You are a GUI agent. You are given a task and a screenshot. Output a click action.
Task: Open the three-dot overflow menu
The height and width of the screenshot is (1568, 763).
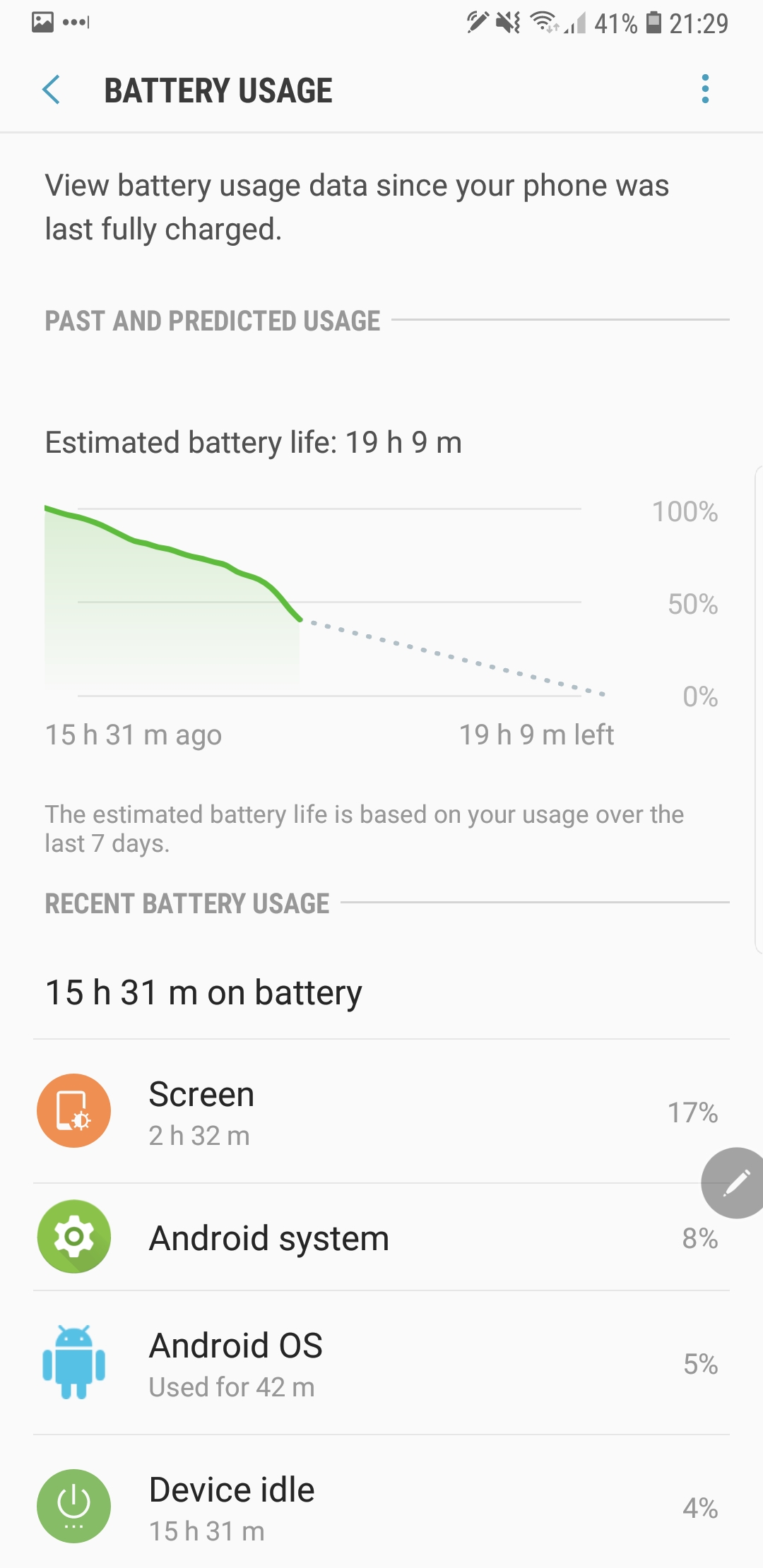704,89
